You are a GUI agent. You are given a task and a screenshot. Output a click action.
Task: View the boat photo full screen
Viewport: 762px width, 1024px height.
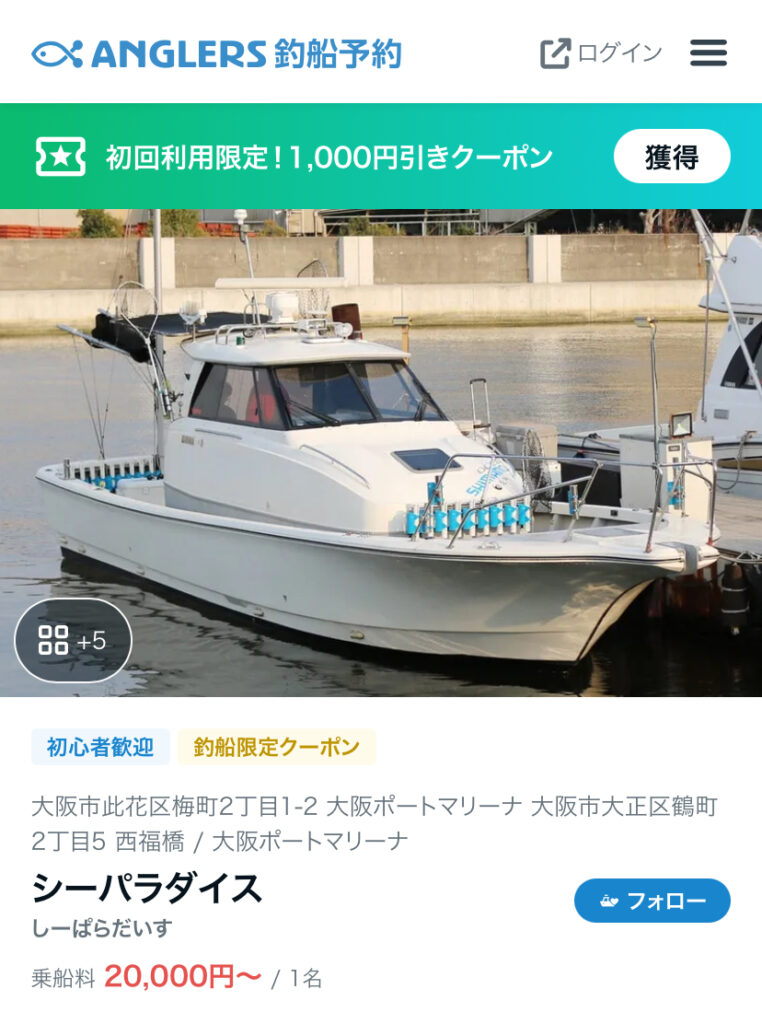[400, 450]
